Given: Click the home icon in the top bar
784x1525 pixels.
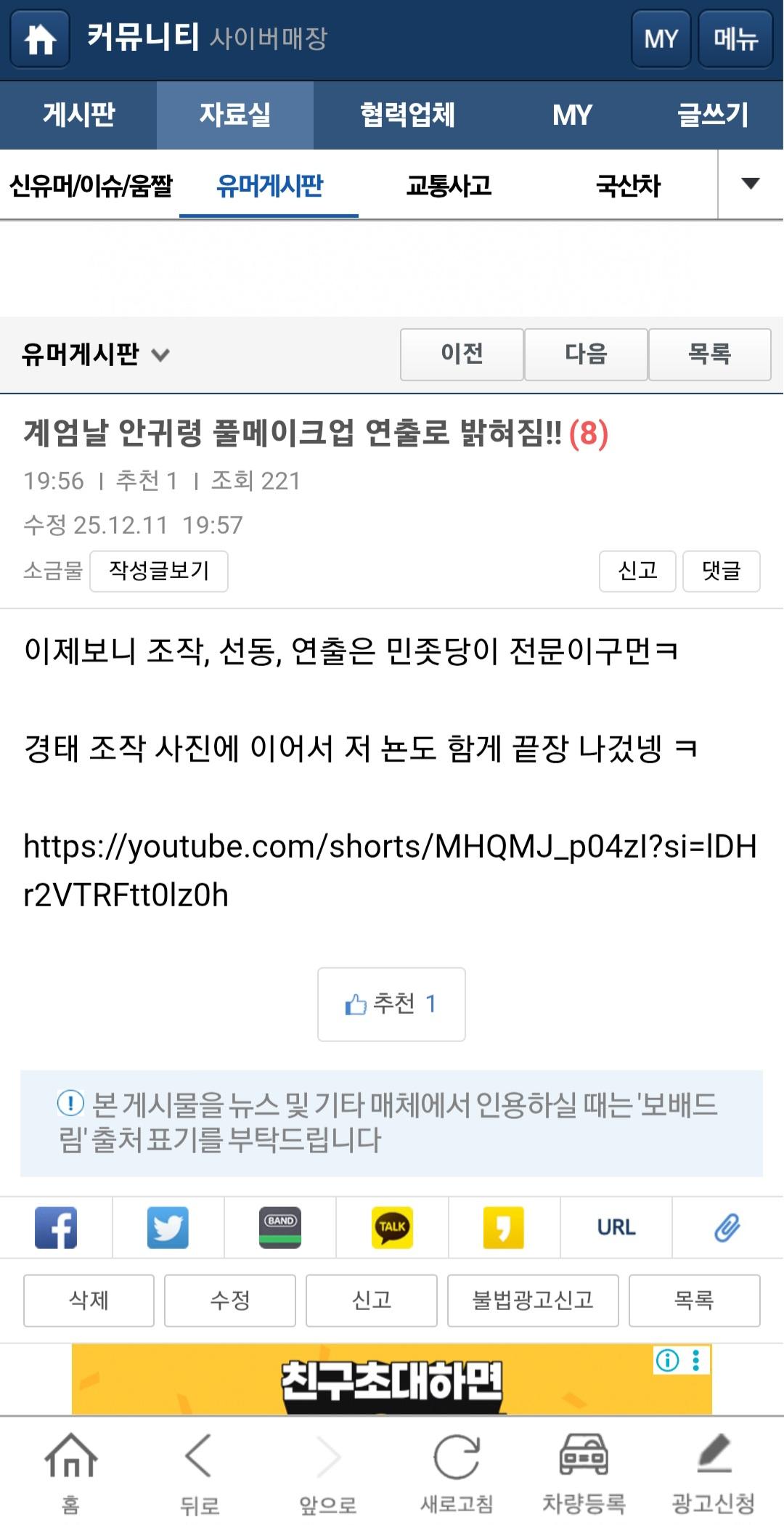Looking at the screenshot, I should pyautogui.click(x=39, y=38).
